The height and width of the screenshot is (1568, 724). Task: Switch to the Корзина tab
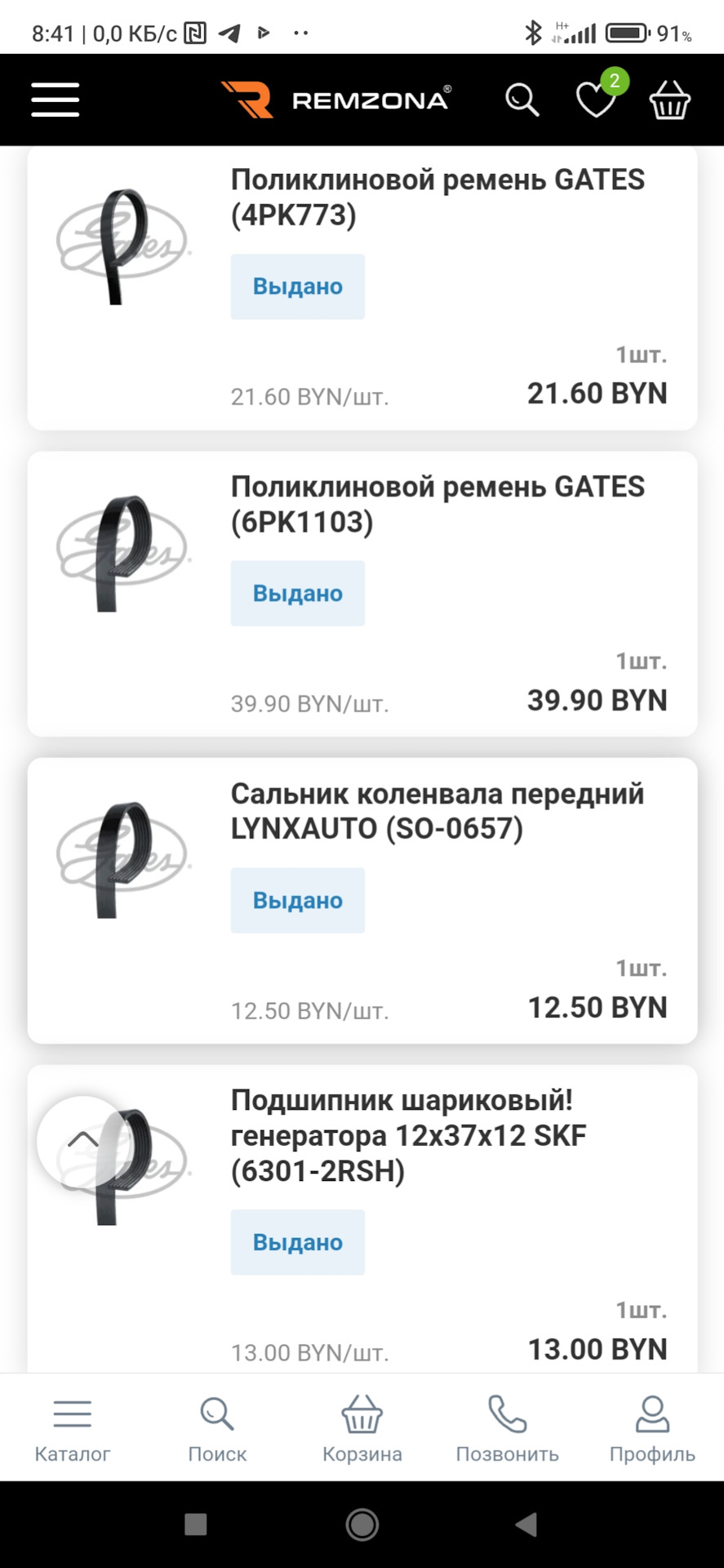click(x=362, y=1429)
